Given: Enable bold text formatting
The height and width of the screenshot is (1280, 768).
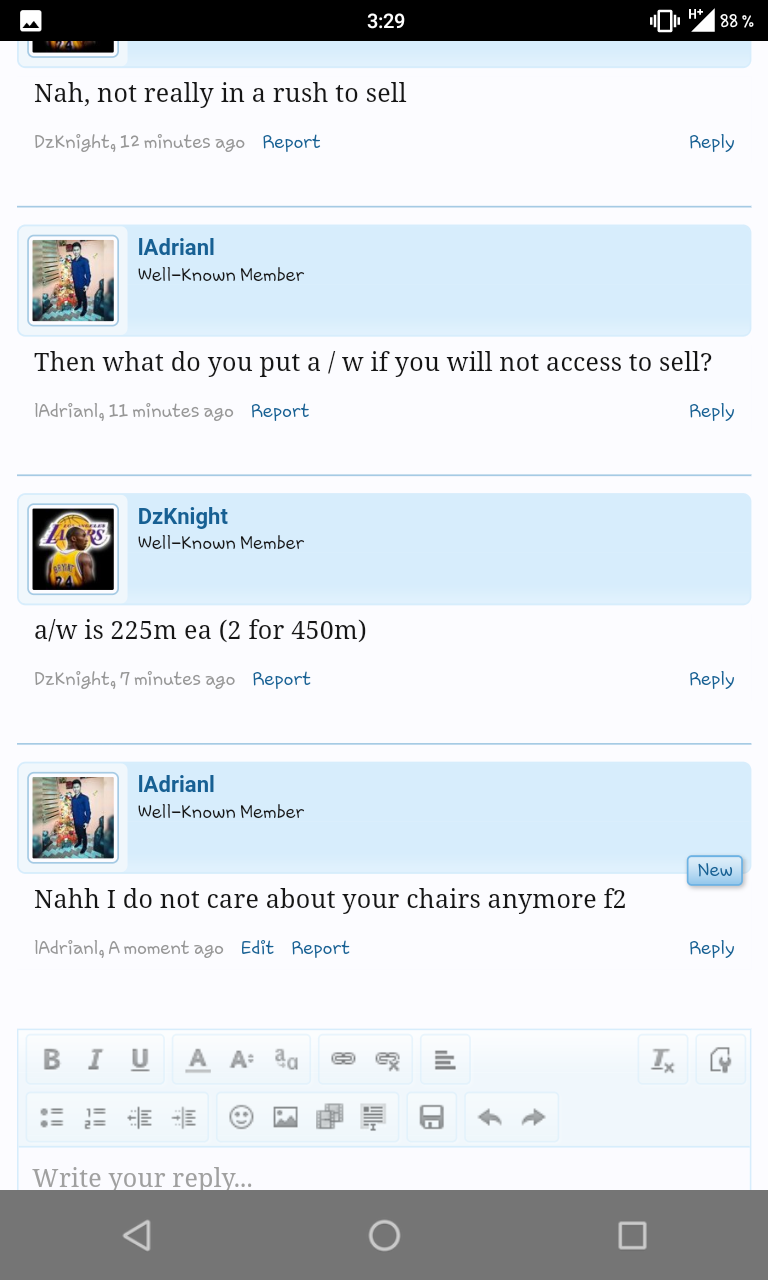Looking at the screenshot, I should (x=52, y=1060).
